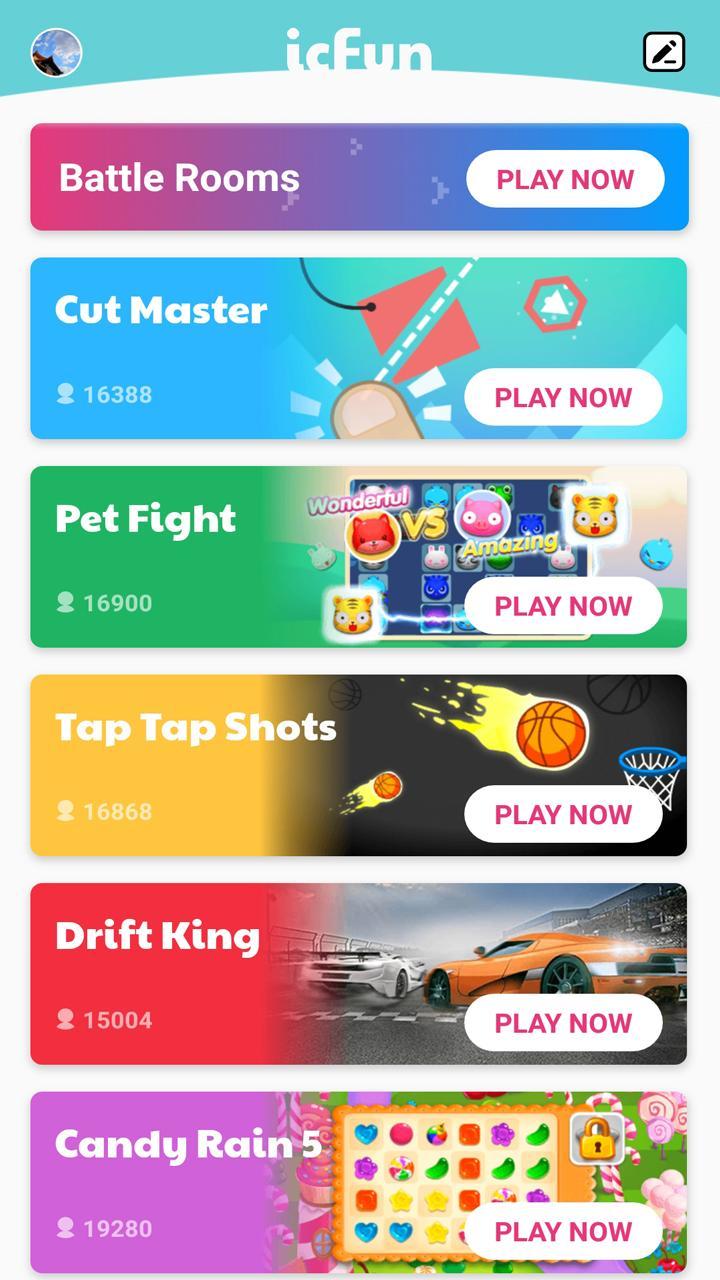Open the Battle Rooms game card
Screen dimensions: 720x1280
tap(250, 178)
